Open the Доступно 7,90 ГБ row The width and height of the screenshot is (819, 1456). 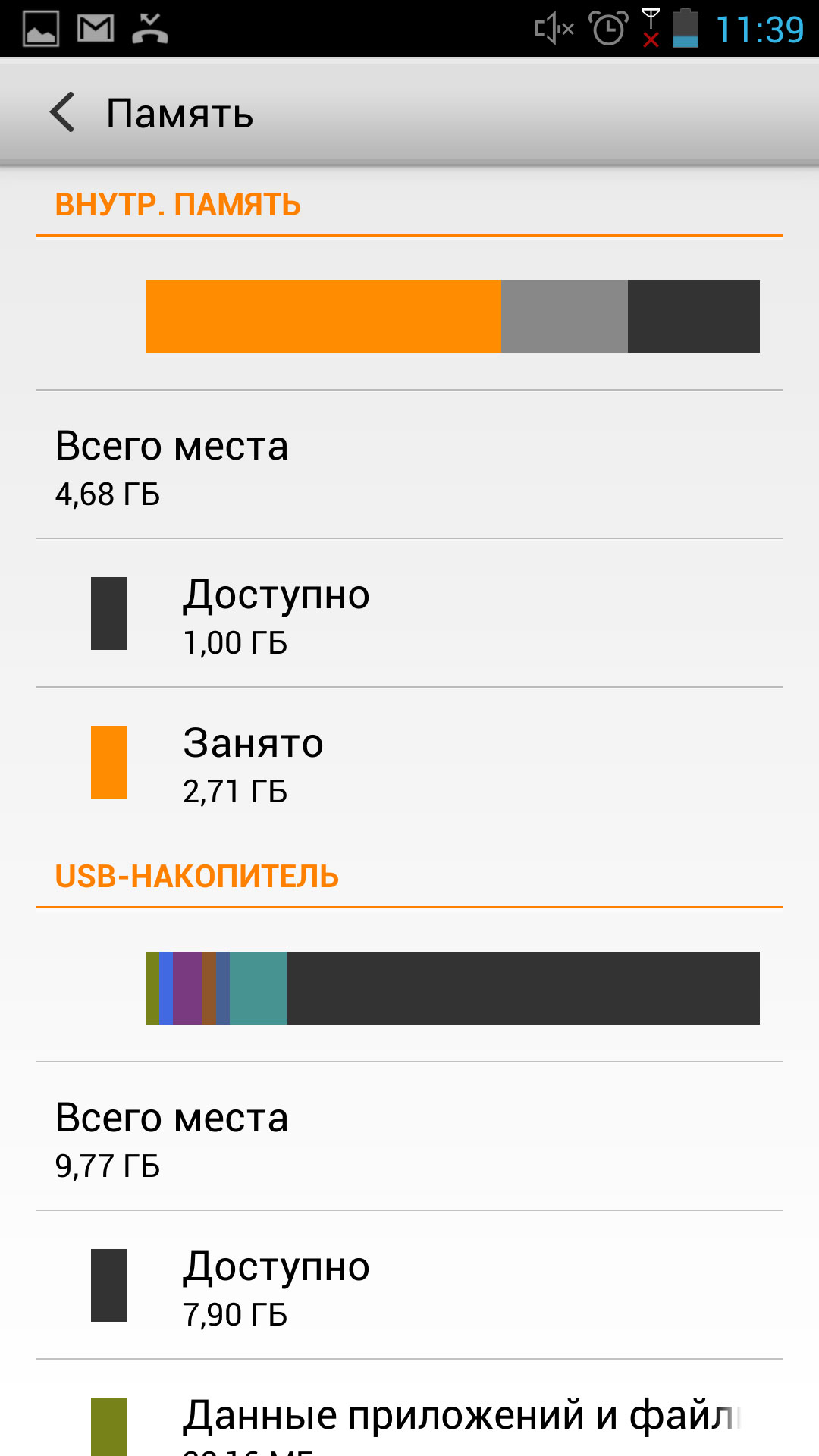pyautogui.click(x=409, y=1285)
